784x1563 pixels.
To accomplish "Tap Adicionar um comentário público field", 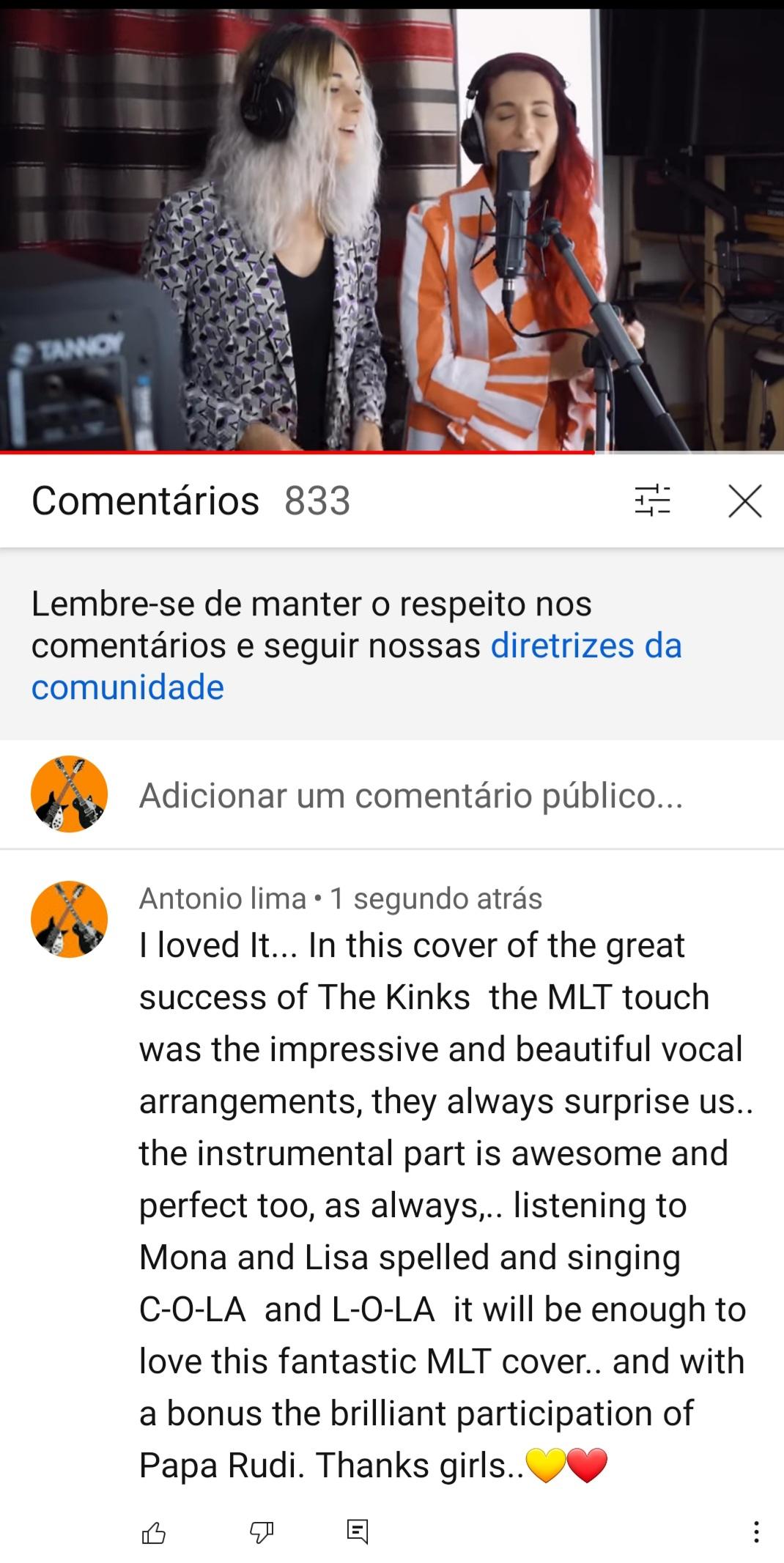I will tap(411, 795).
